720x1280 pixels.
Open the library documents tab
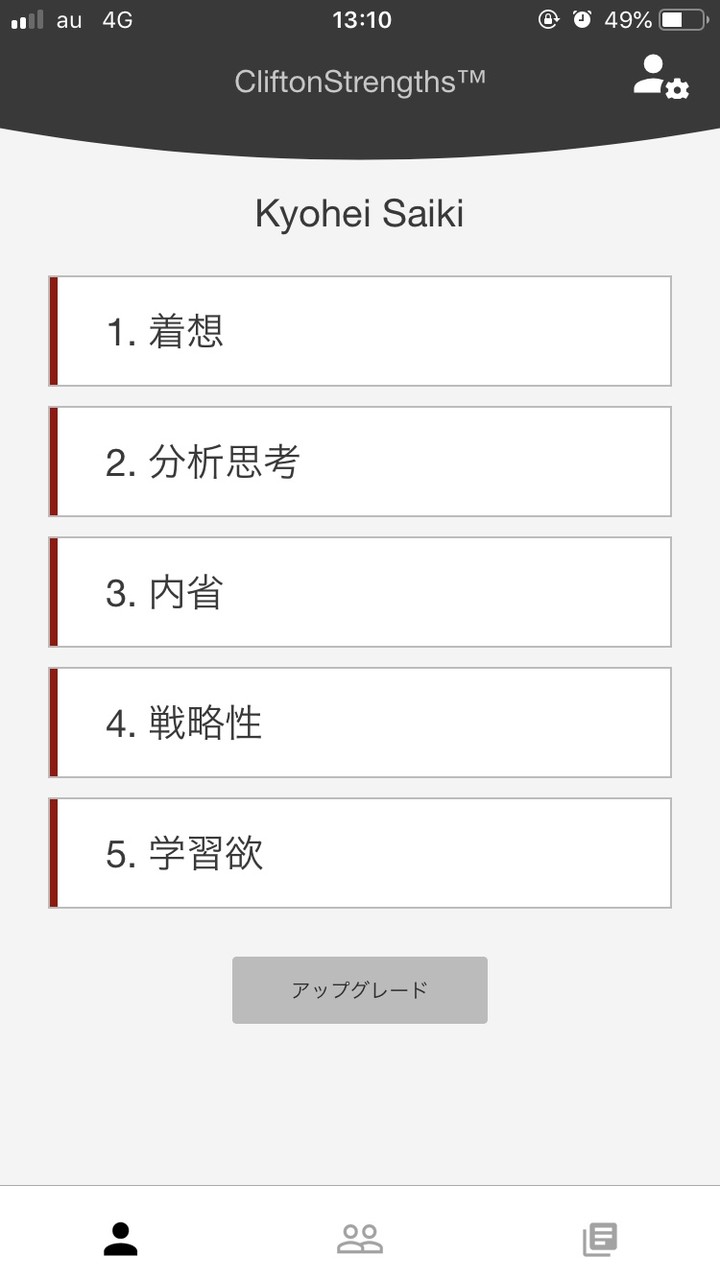600,1239
